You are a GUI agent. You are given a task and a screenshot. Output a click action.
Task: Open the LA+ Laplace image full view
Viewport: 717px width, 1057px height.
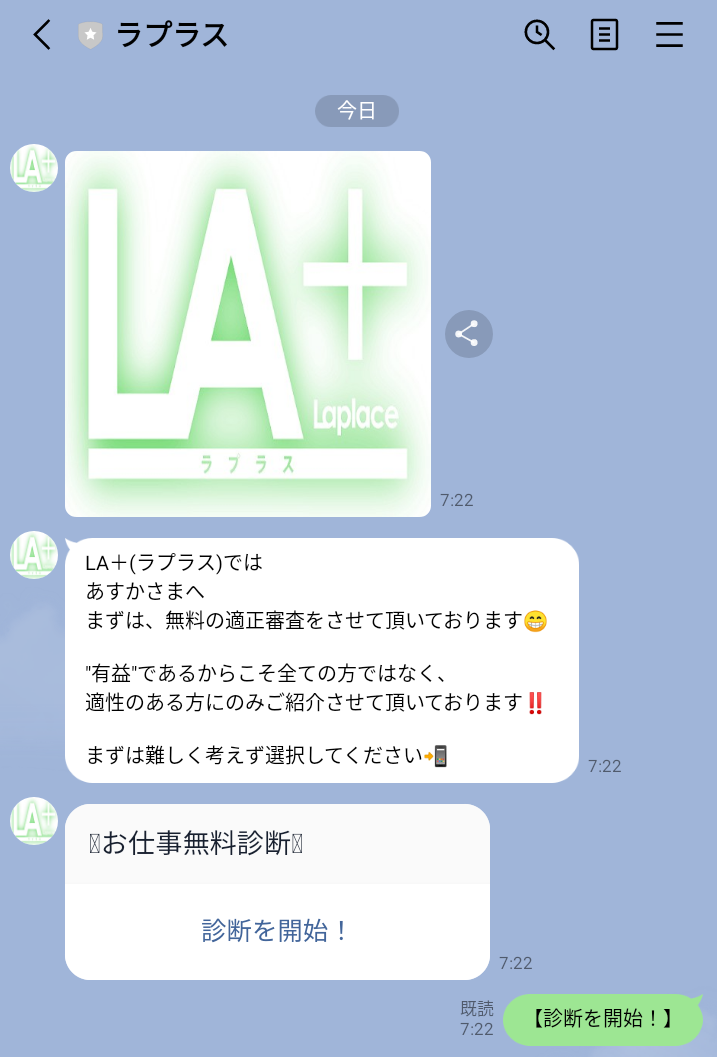click(248, 334)
